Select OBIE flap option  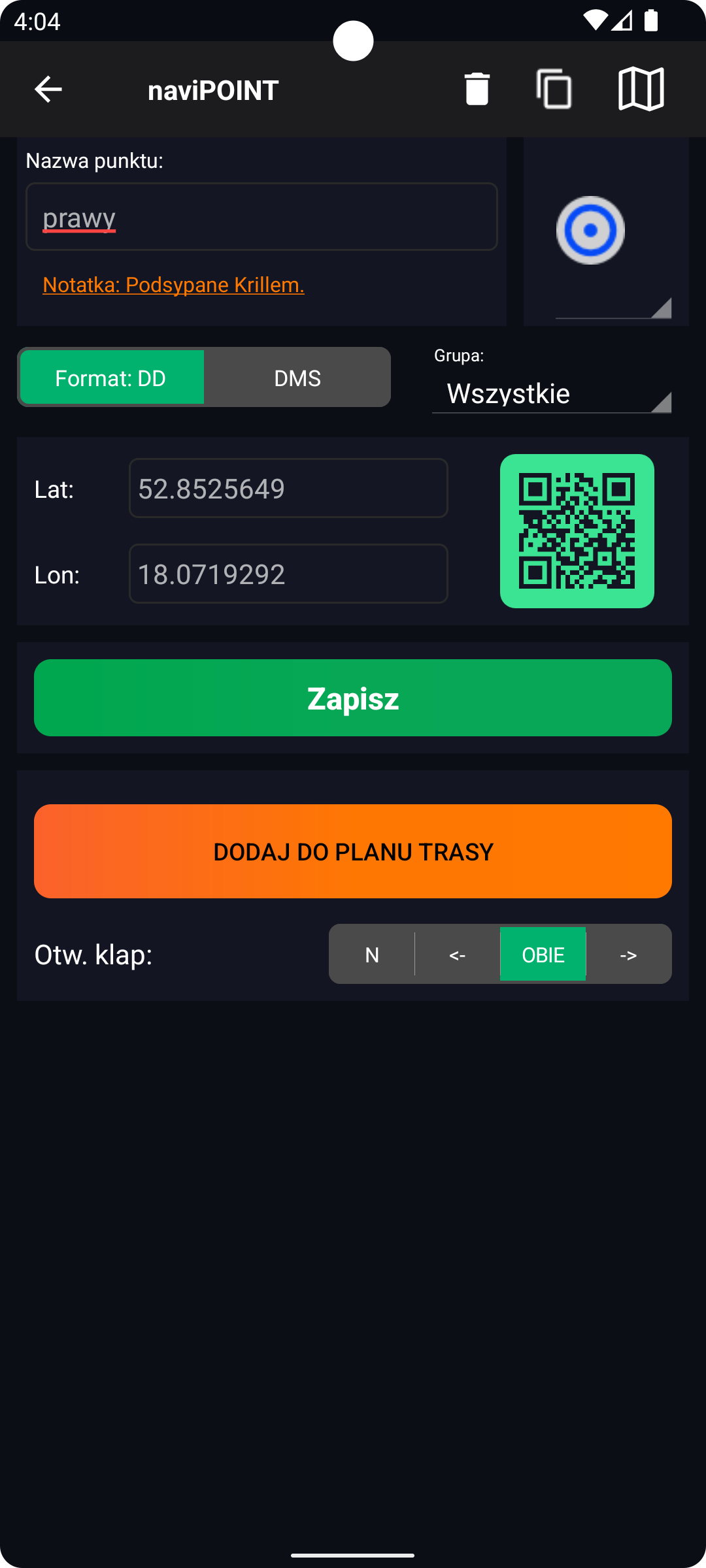pos(543,955)
